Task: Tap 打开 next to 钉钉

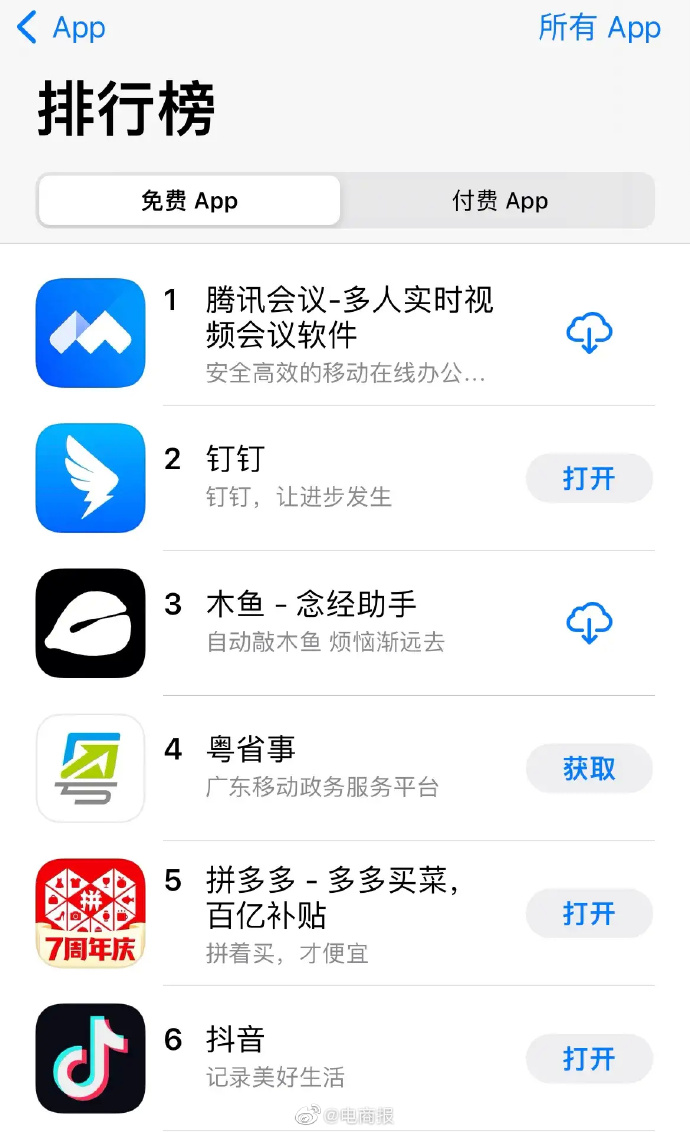Action: coord(589,478)
